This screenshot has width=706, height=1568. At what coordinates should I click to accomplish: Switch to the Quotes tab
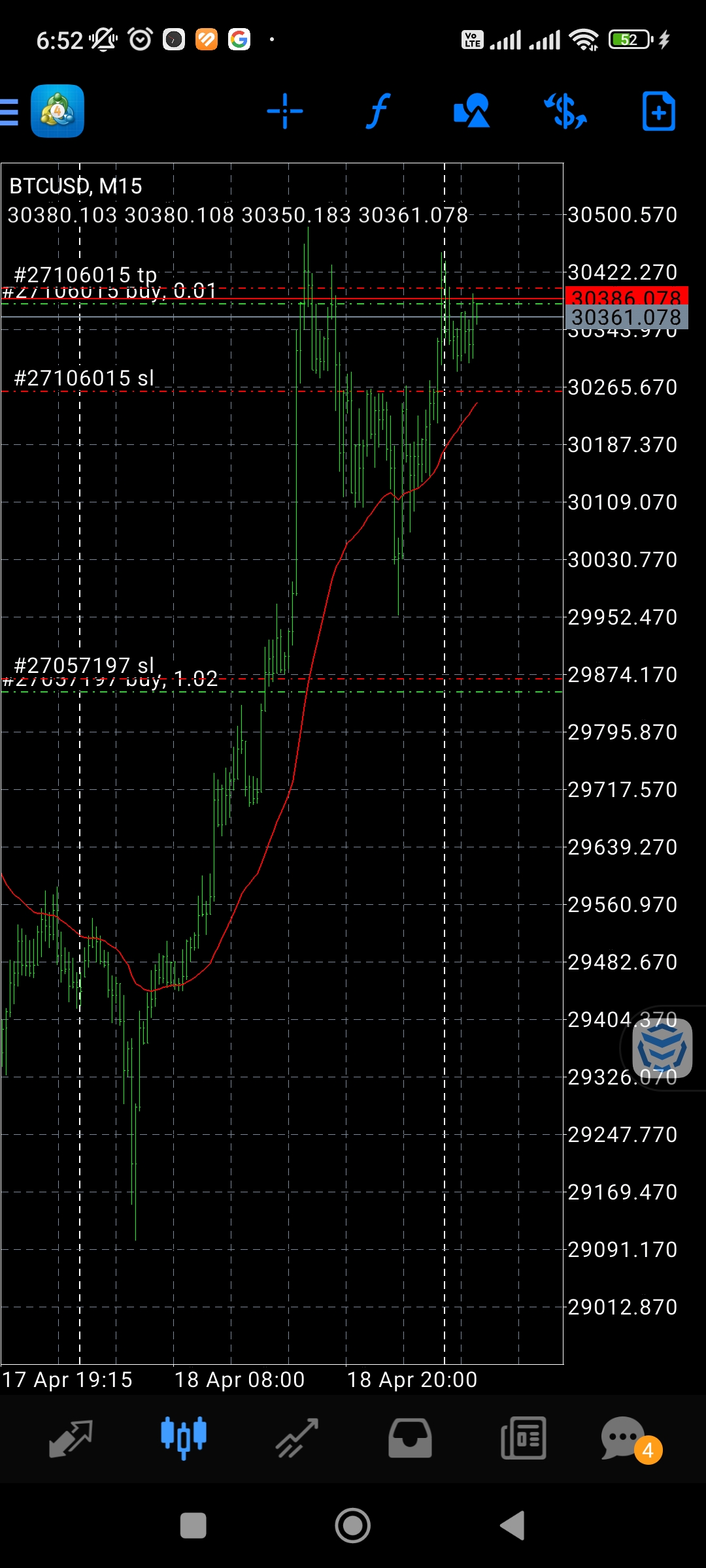click(x=71, y=1438)
